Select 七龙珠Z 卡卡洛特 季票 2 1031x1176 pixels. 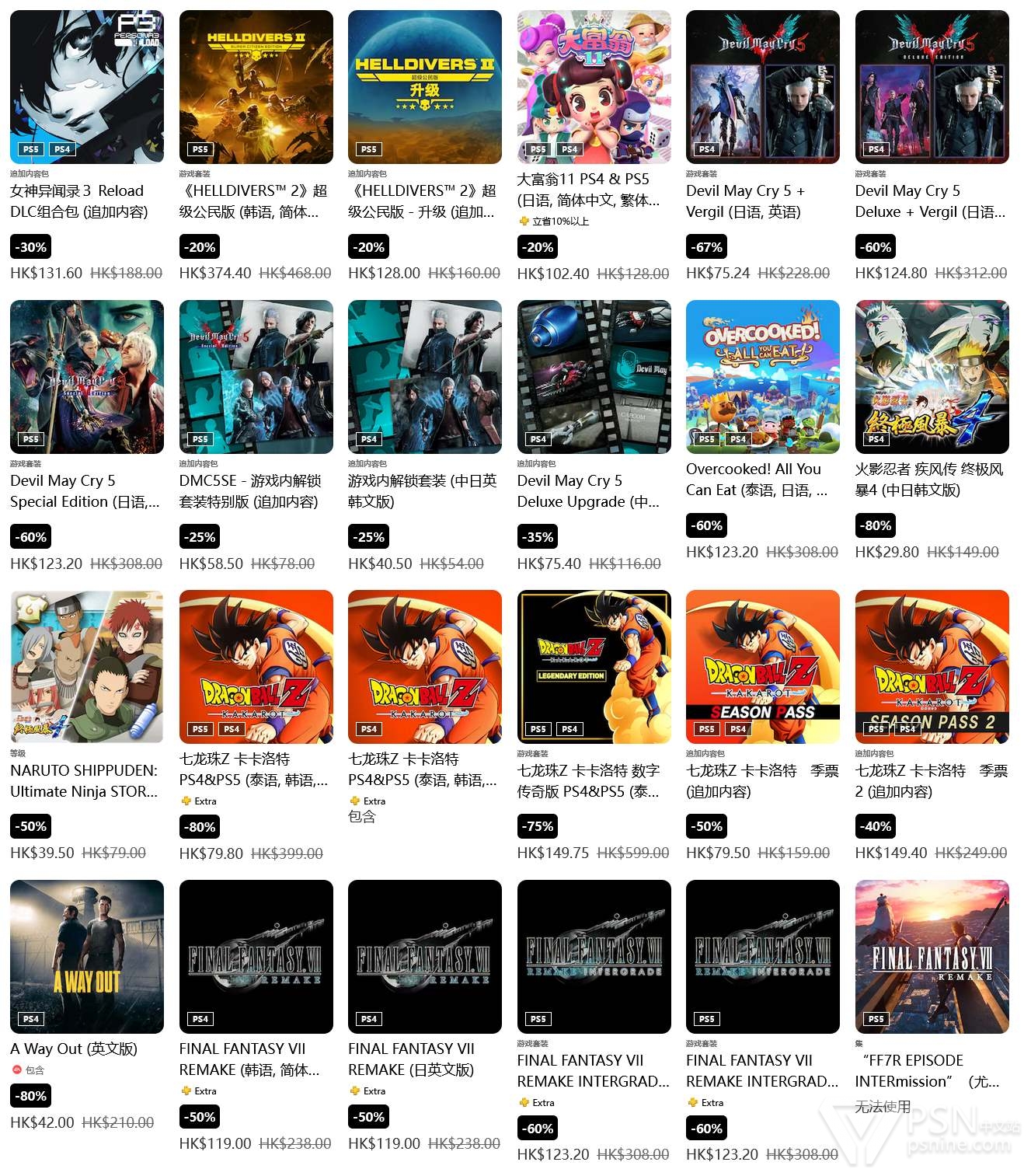pos(932,667)
